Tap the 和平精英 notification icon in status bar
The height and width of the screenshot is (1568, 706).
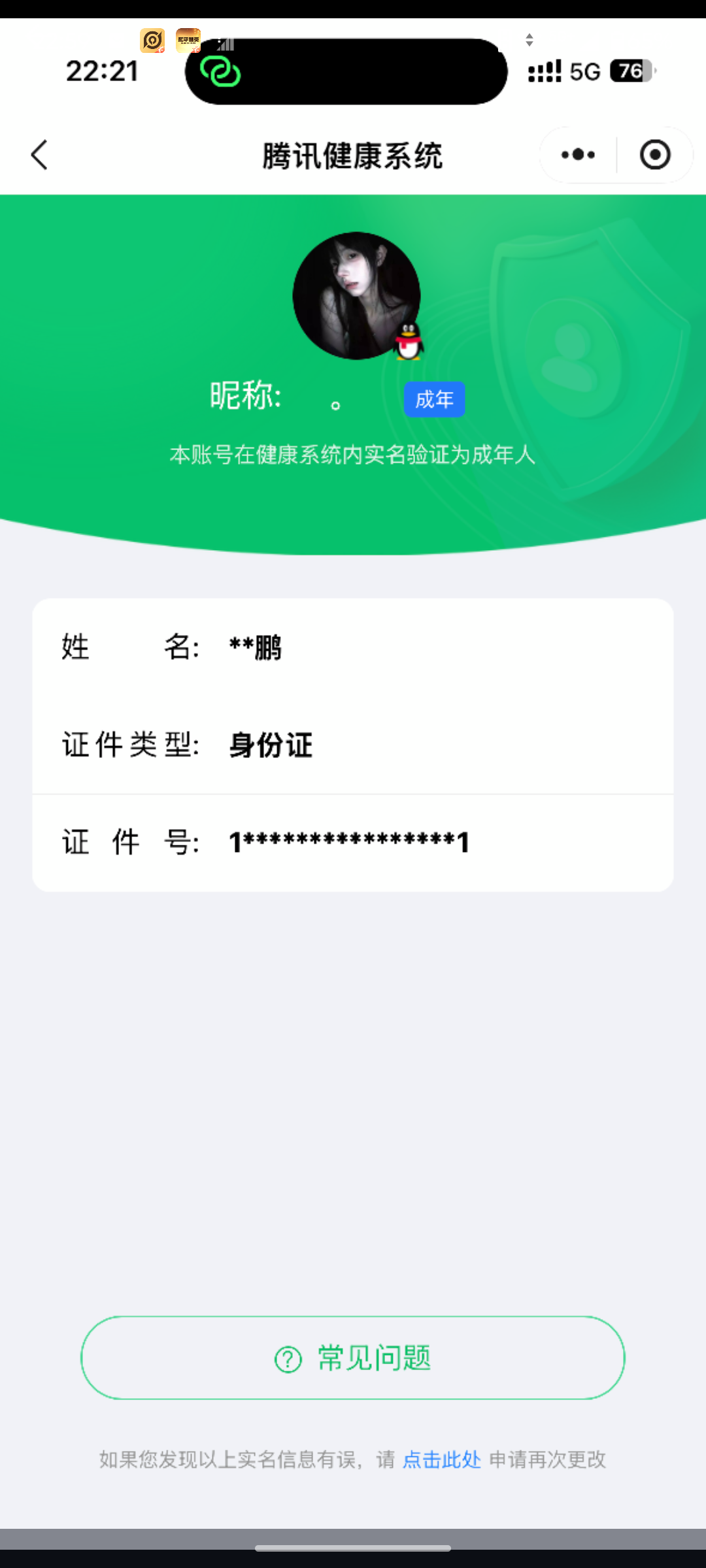click(x=189, y=41)
